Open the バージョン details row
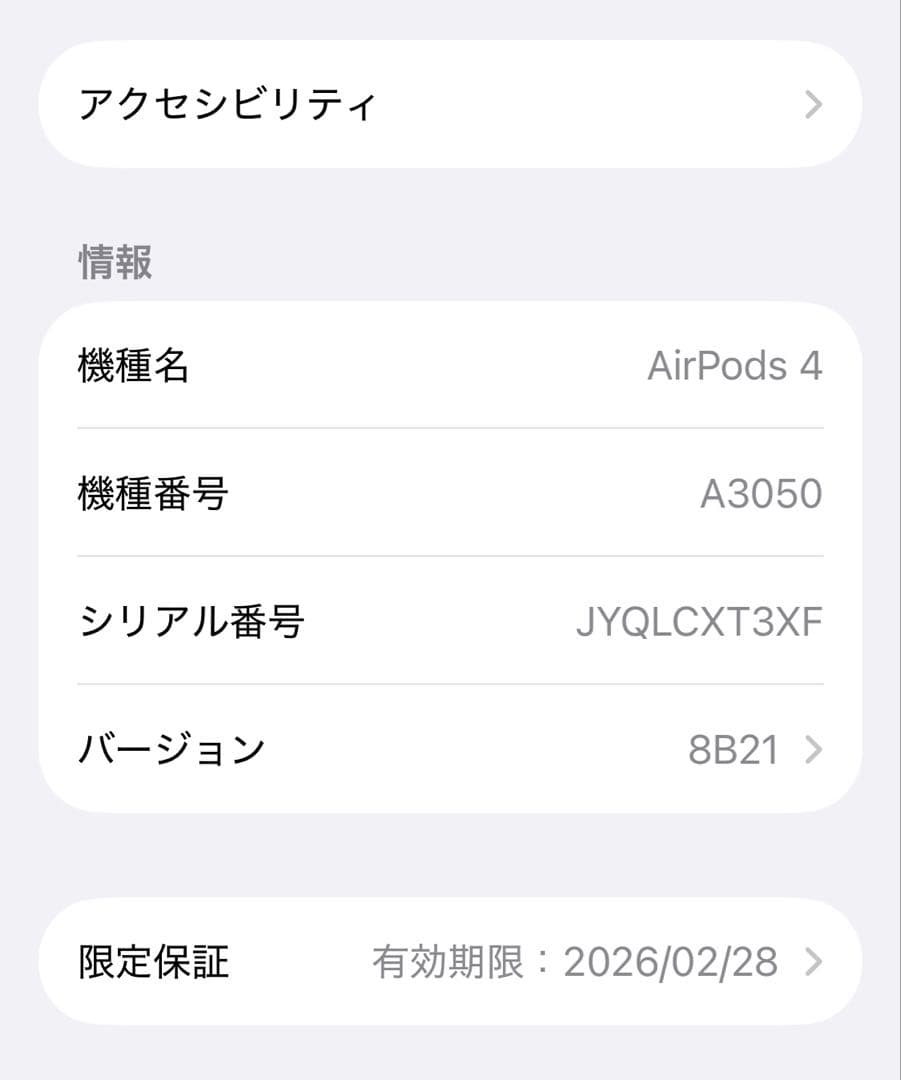This screenshot has width=901, height=1080. [x=450, y=748]
